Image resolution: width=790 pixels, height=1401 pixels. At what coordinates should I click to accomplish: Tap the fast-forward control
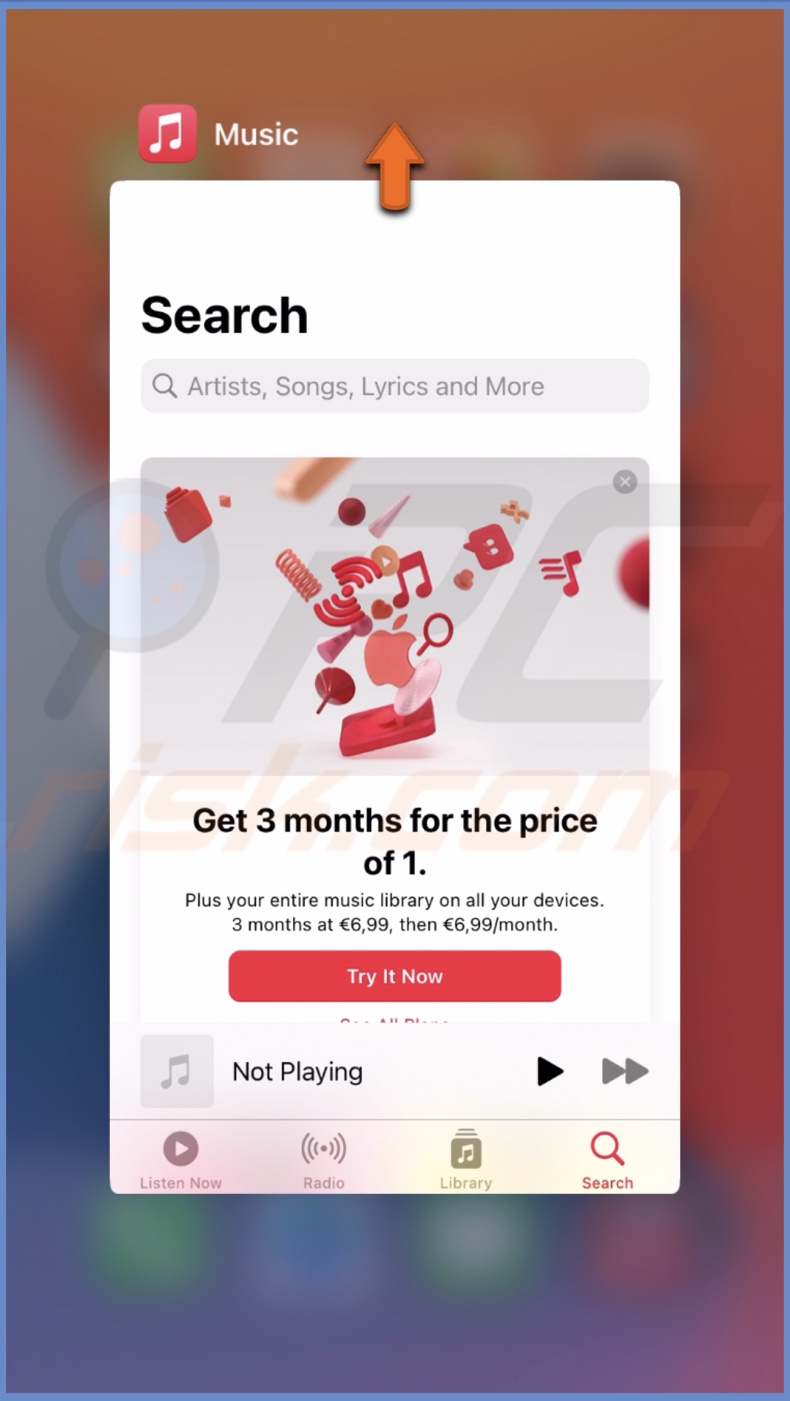click(x=624, y=1071)
